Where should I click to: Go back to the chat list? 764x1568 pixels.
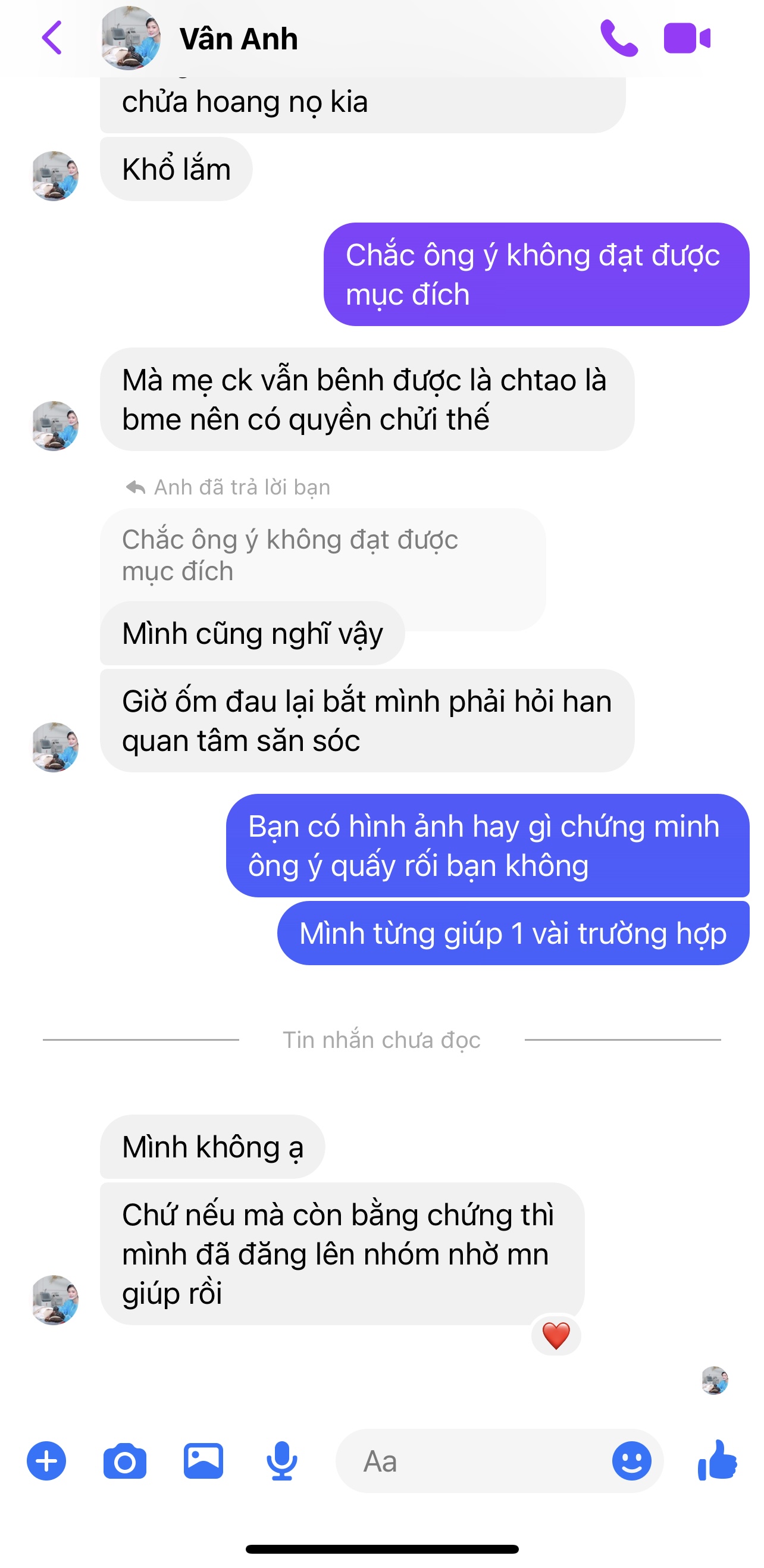pyautogui.click(x=52, y=37)
